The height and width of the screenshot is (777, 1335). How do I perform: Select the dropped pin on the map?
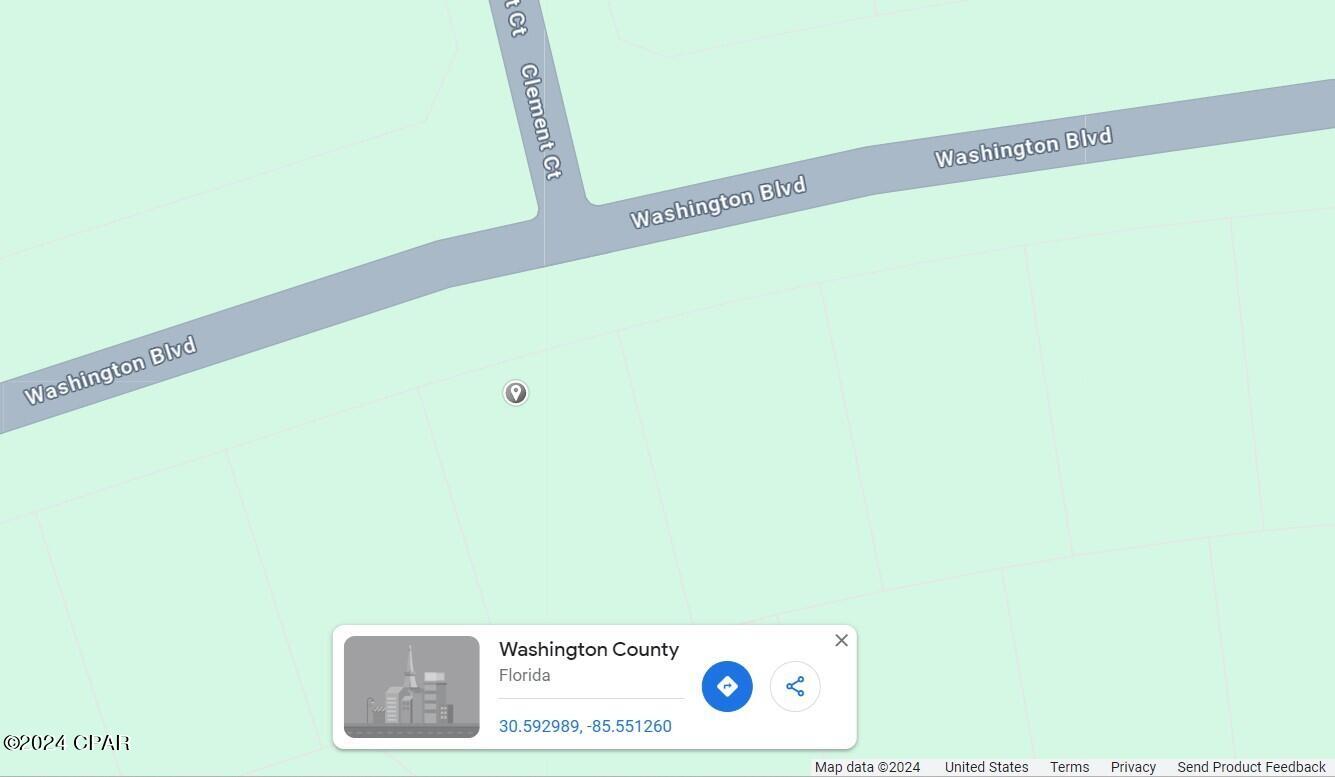coord(515,393)
